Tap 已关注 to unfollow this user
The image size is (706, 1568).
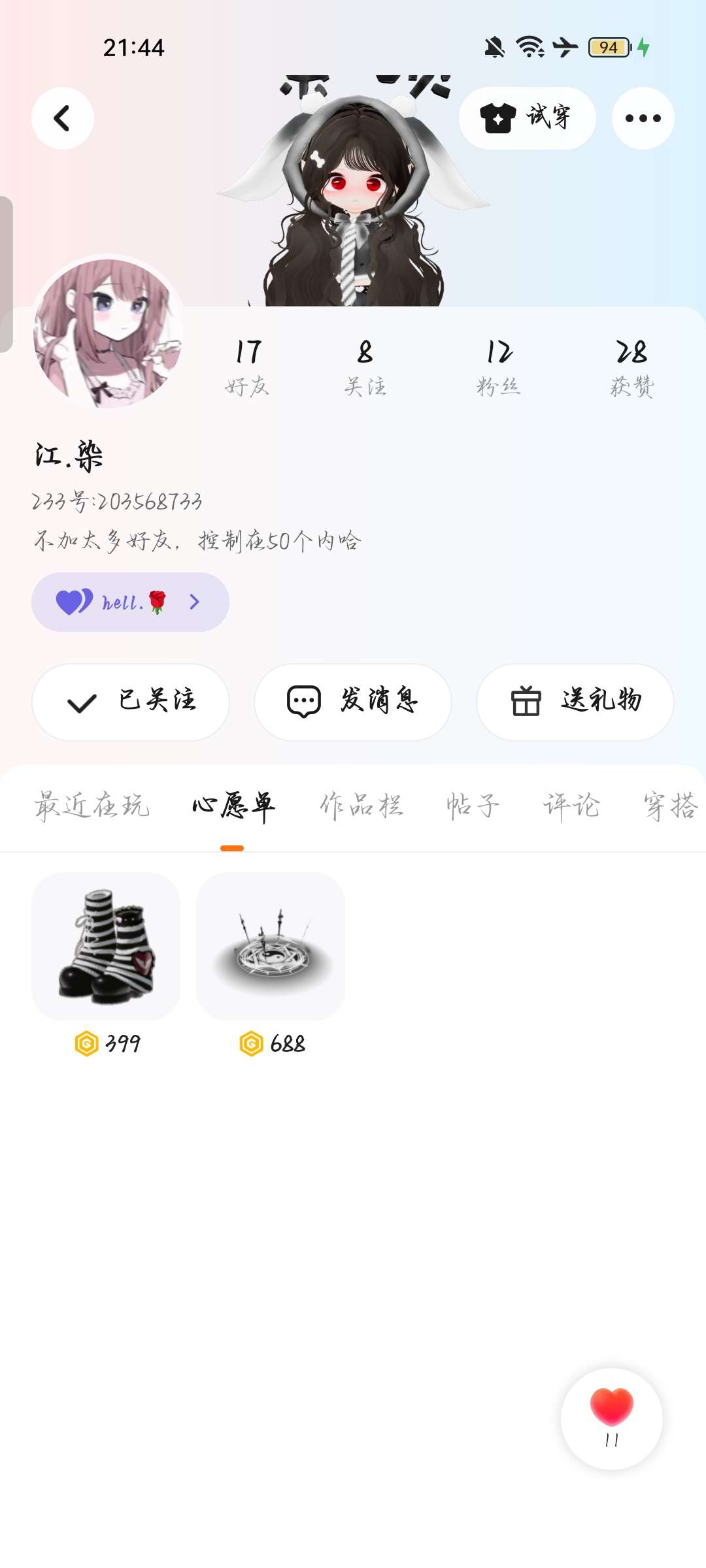(131, 702)
